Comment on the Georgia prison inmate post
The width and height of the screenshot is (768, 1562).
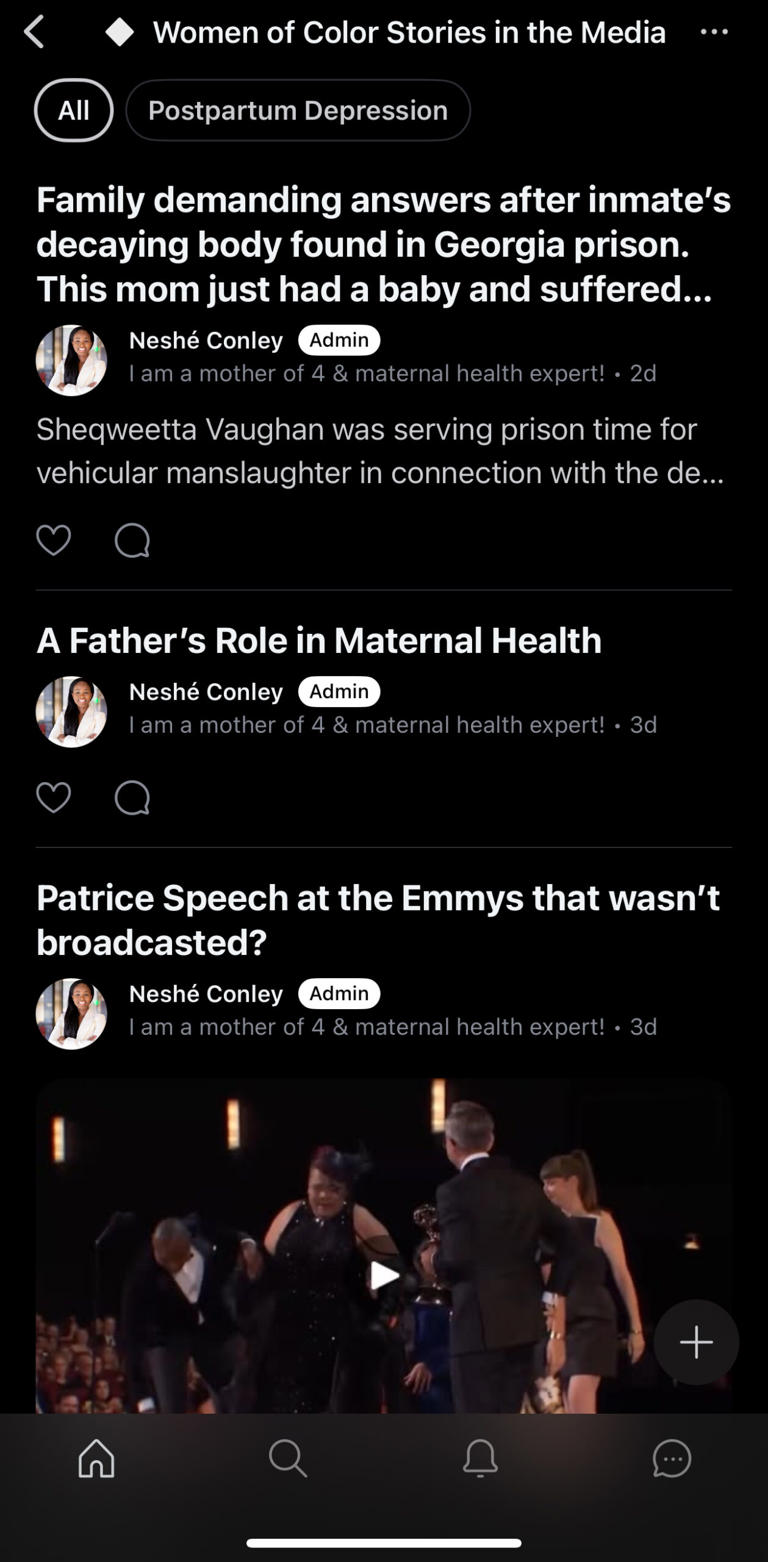132,541
